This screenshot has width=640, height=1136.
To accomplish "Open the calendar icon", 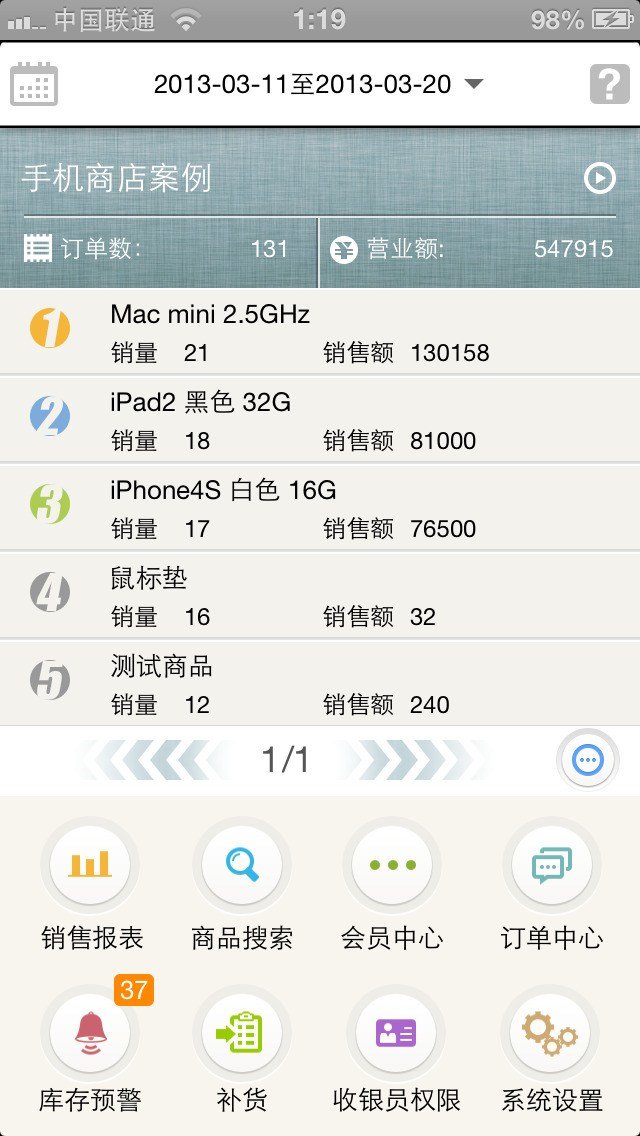I will click(34, 84).
